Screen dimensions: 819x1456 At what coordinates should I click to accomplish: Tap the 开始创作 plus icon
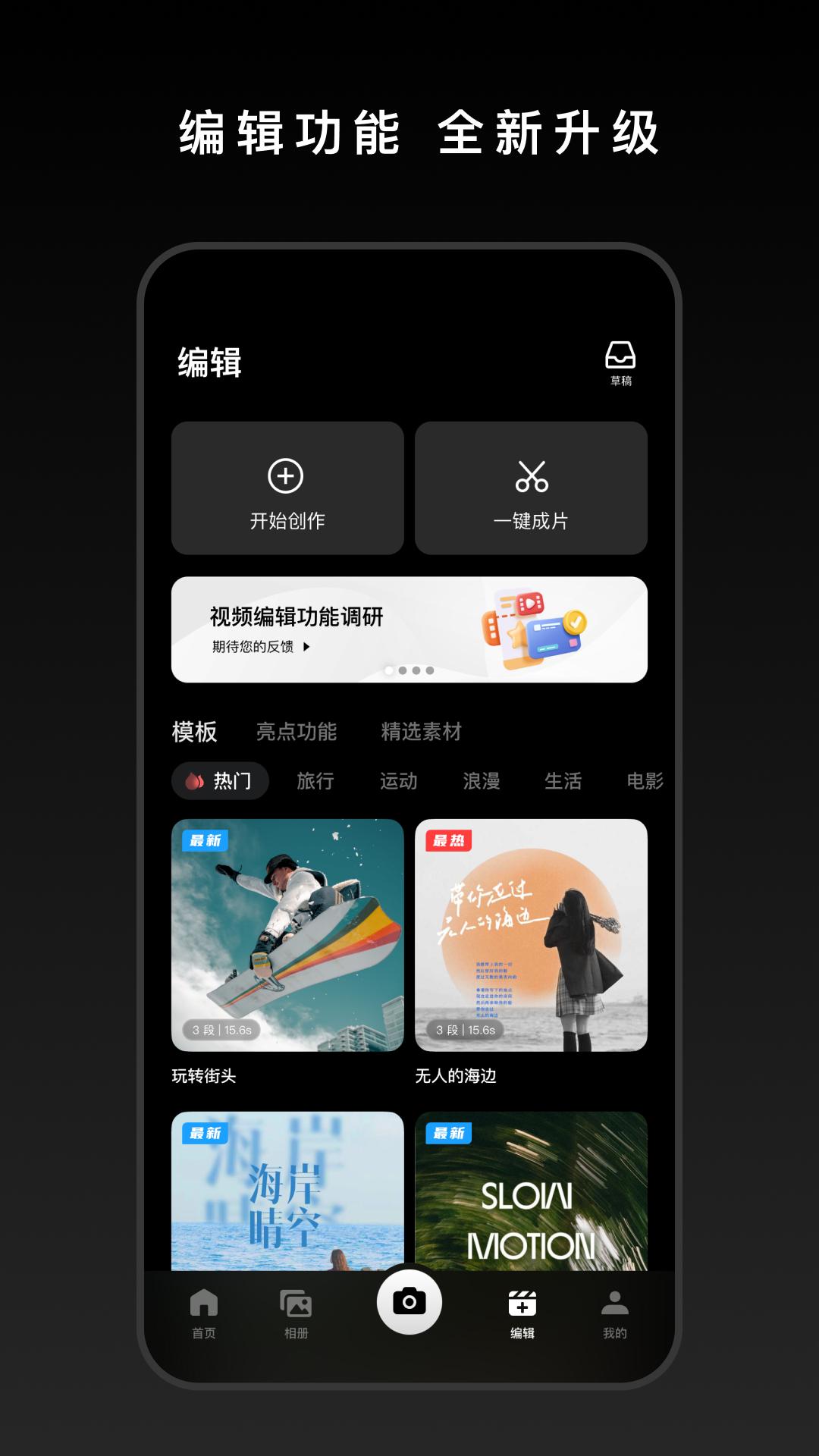tap(287, 477)
